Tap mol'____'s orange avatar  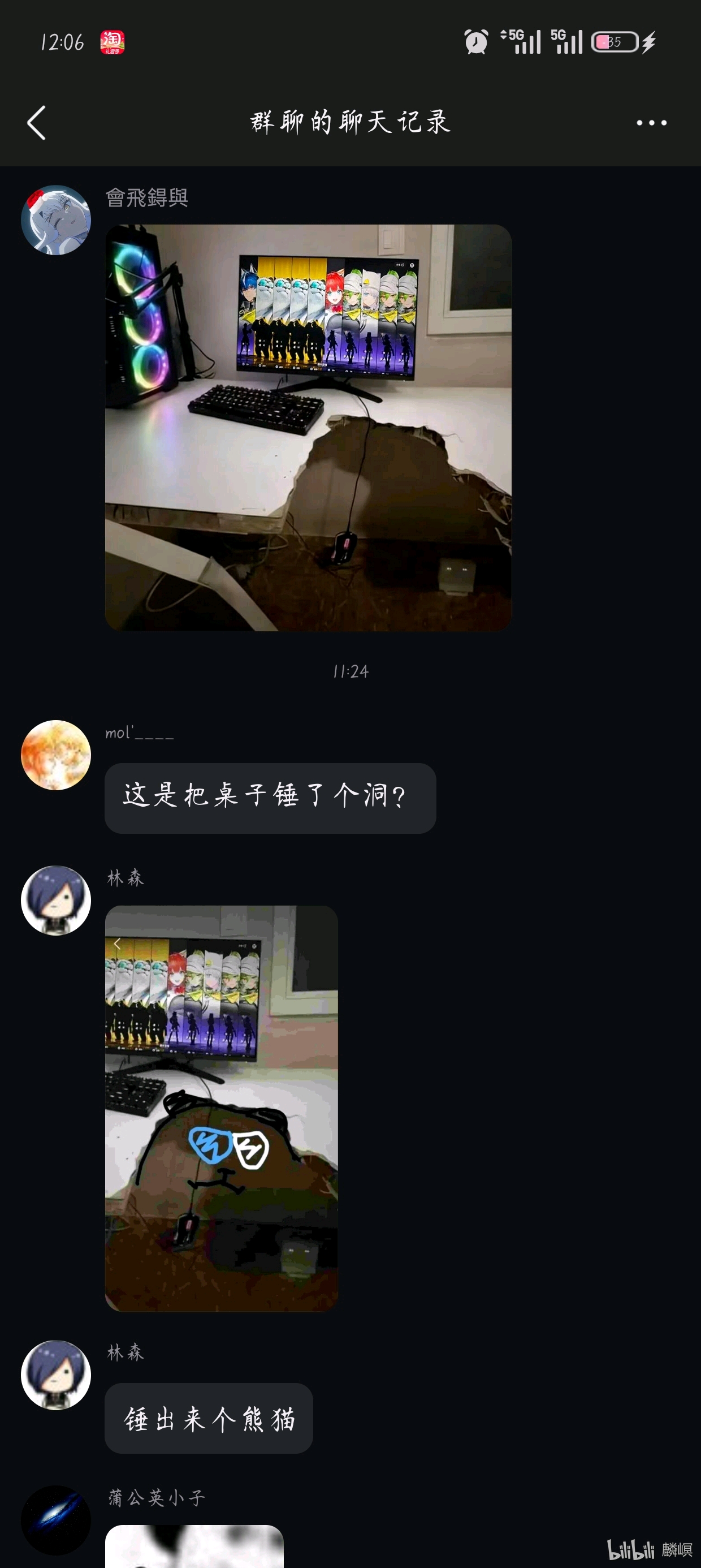tap(56, 755)
